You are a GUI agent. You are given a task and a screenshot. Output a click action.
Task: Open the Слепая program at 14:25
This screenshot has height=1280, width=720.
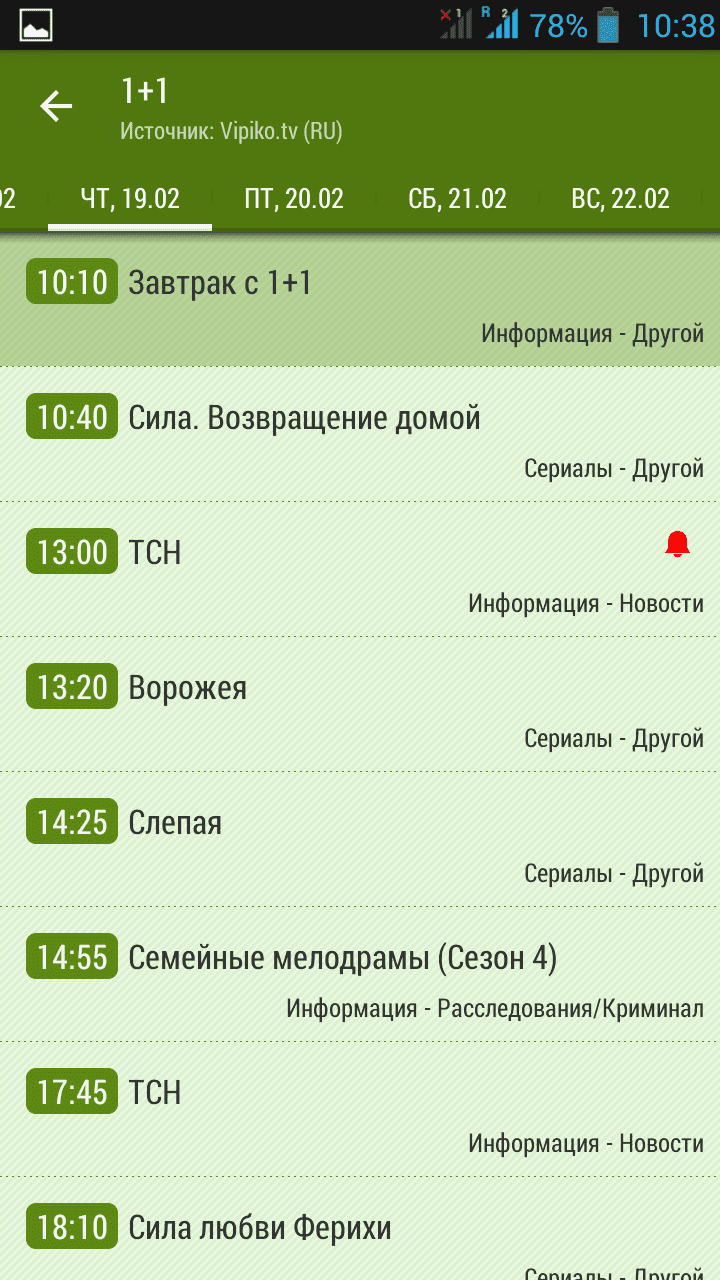(360, 838)
